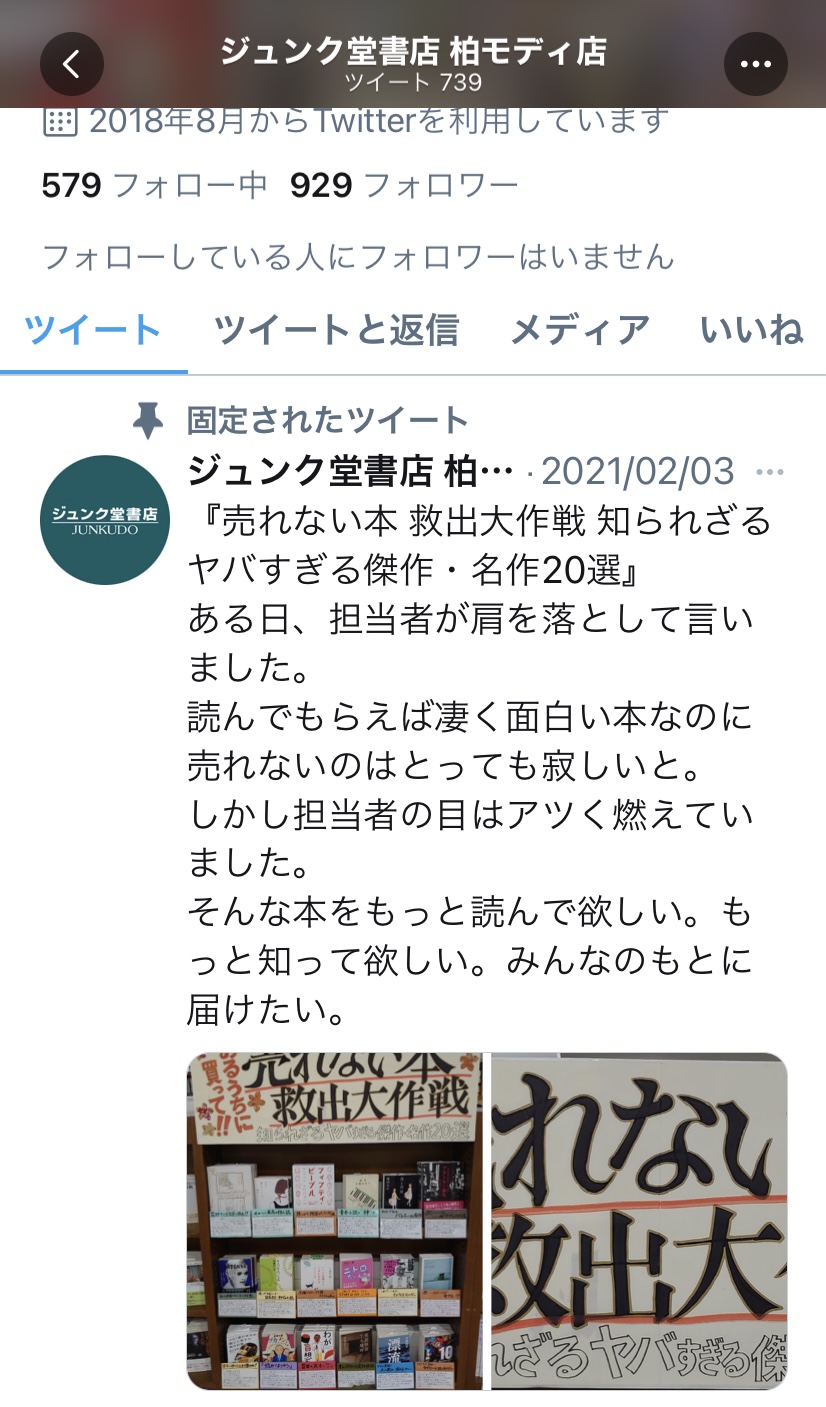Open the いいね tab

pos(752,329)
